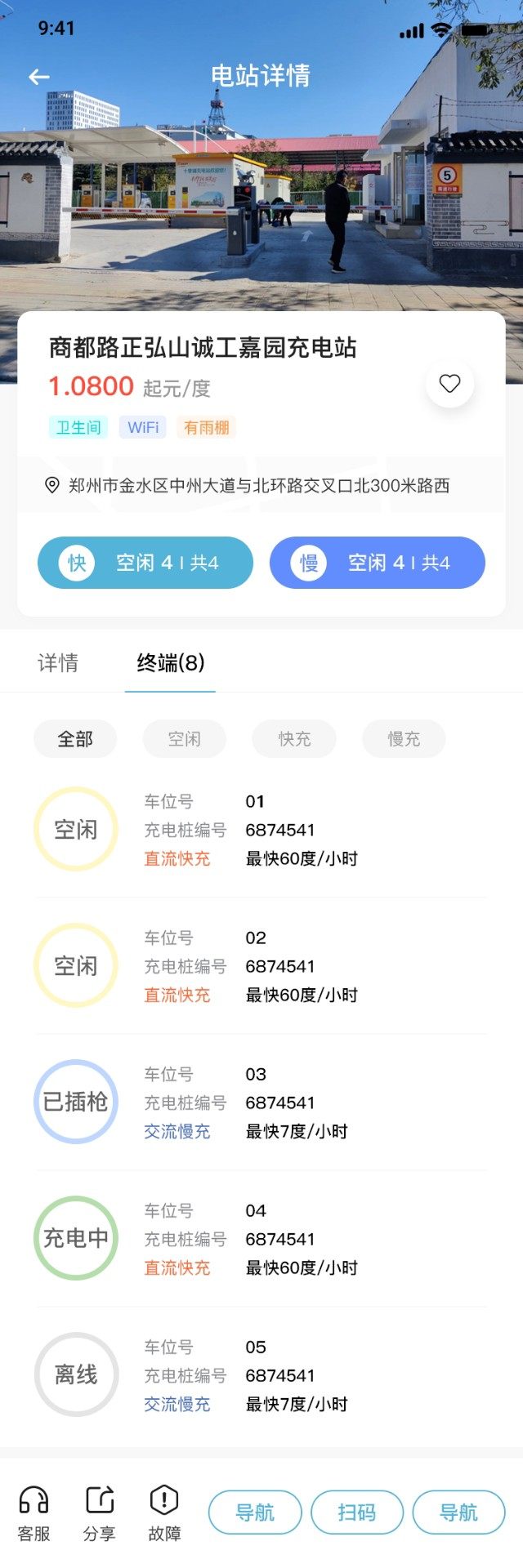Screen dimensions: 523x1568
Task: Filter terminals by 慢充
Action: (x=404, y=739)
